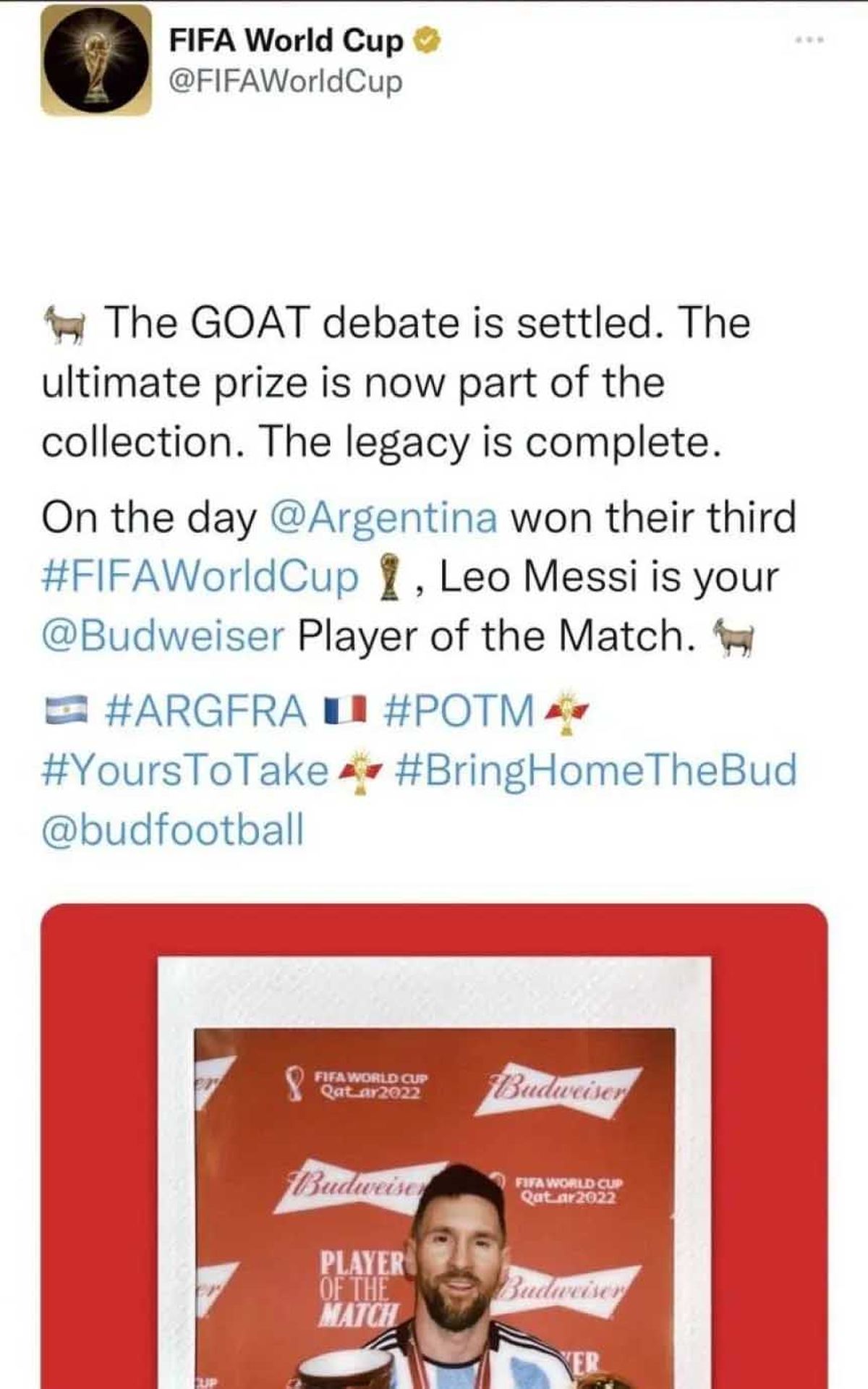Open the tweet's three-dot overflow menu

[809, 41]
